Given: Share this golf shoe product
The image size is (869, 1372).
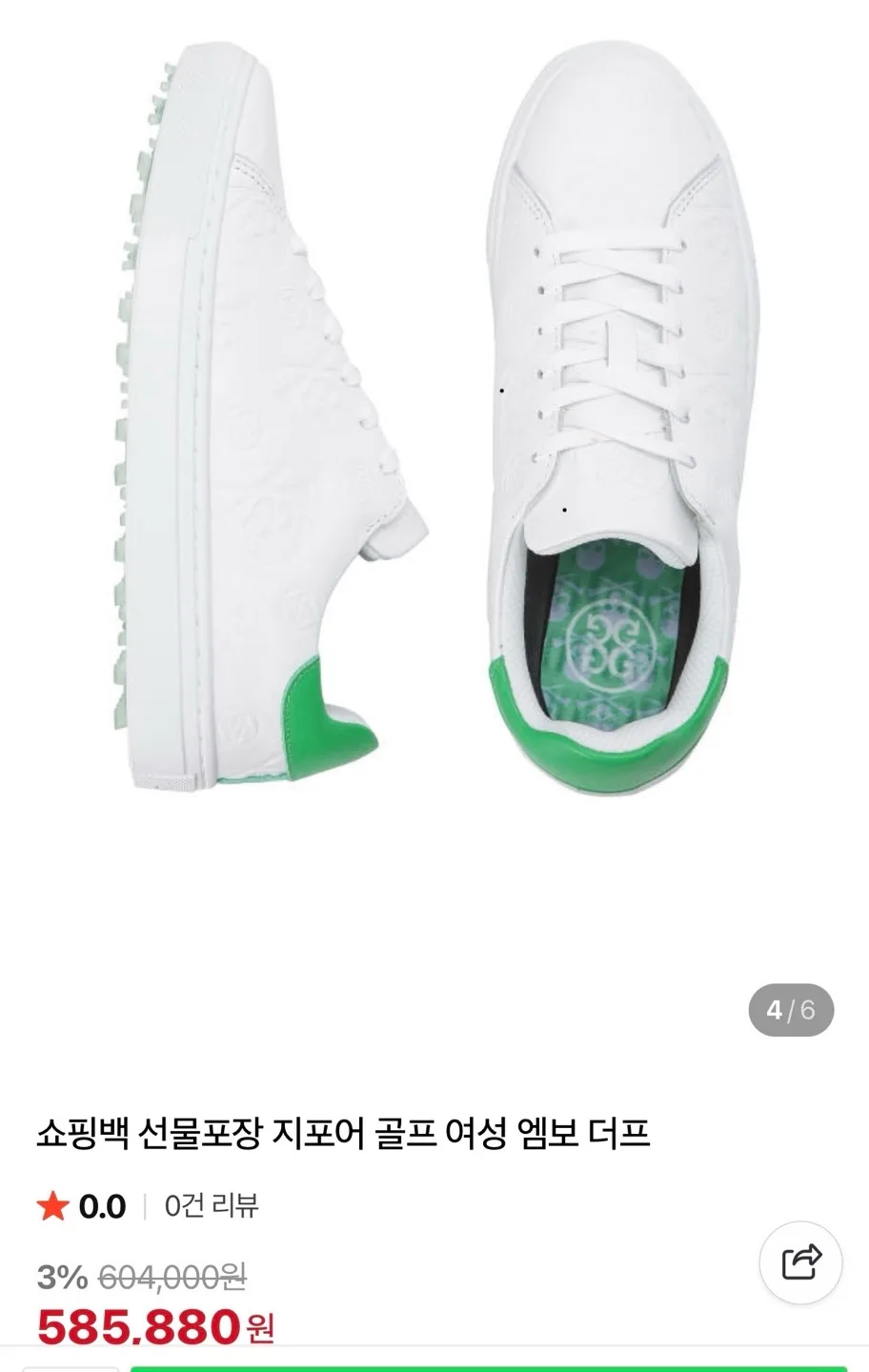Looking at the screenshot, I should pos(800,1261).
